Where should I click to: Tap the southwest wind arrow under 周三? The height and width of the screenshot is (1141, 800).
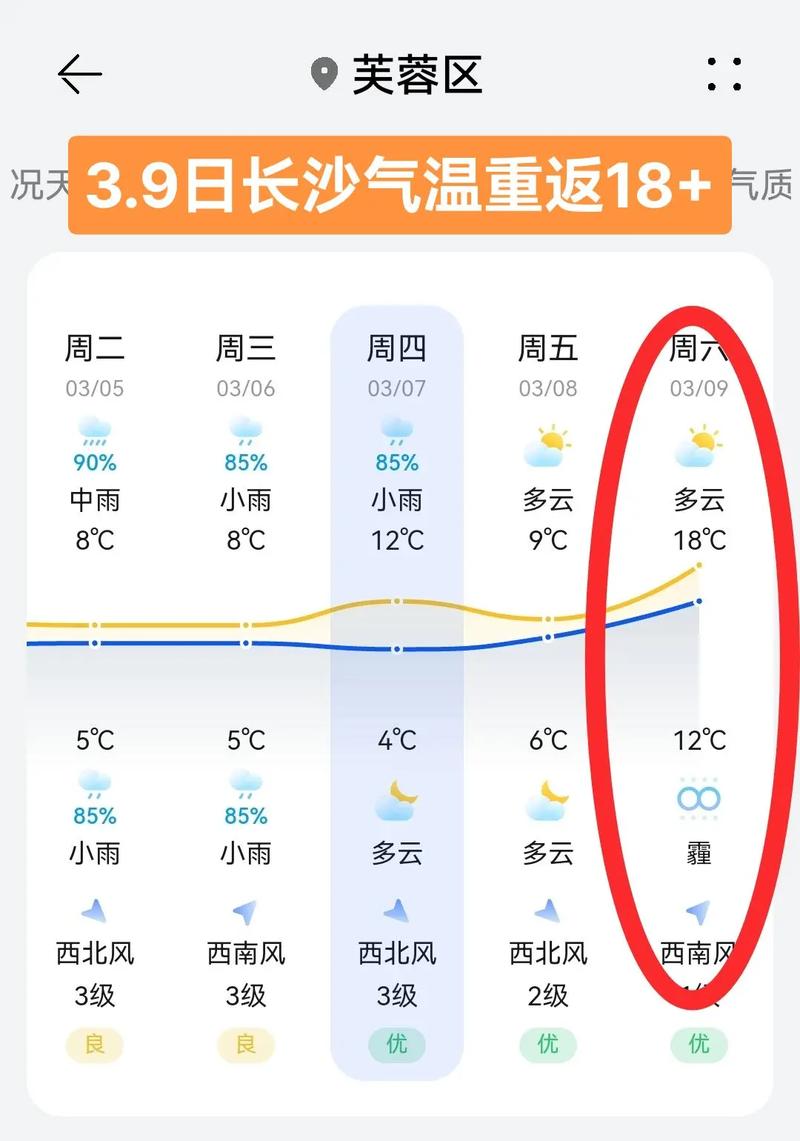click(x=245, y=911)
